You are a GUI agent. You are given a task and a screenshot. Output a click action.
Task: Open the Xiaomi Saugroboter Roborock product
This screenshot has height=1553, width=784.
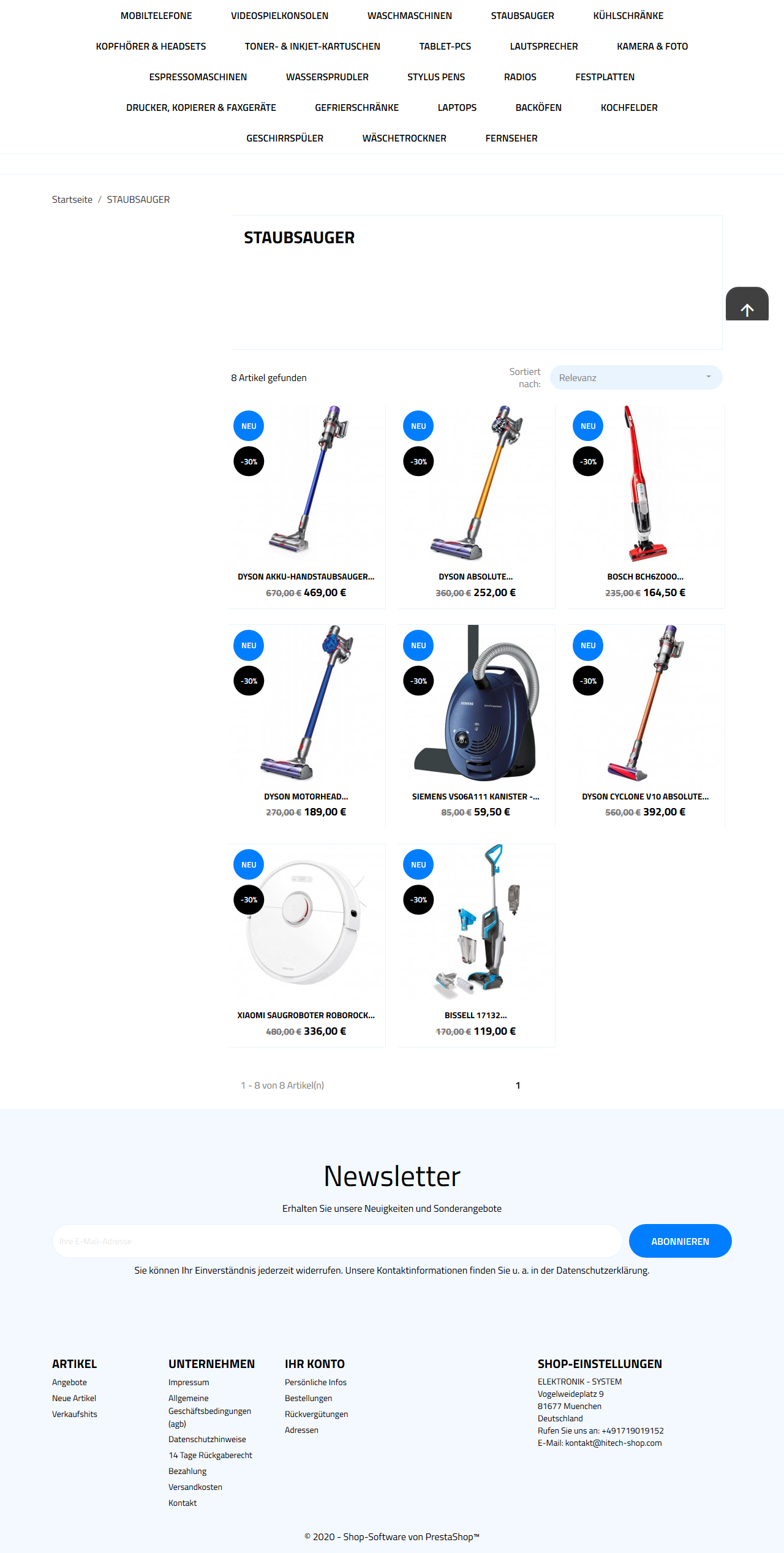(306, 1015)
